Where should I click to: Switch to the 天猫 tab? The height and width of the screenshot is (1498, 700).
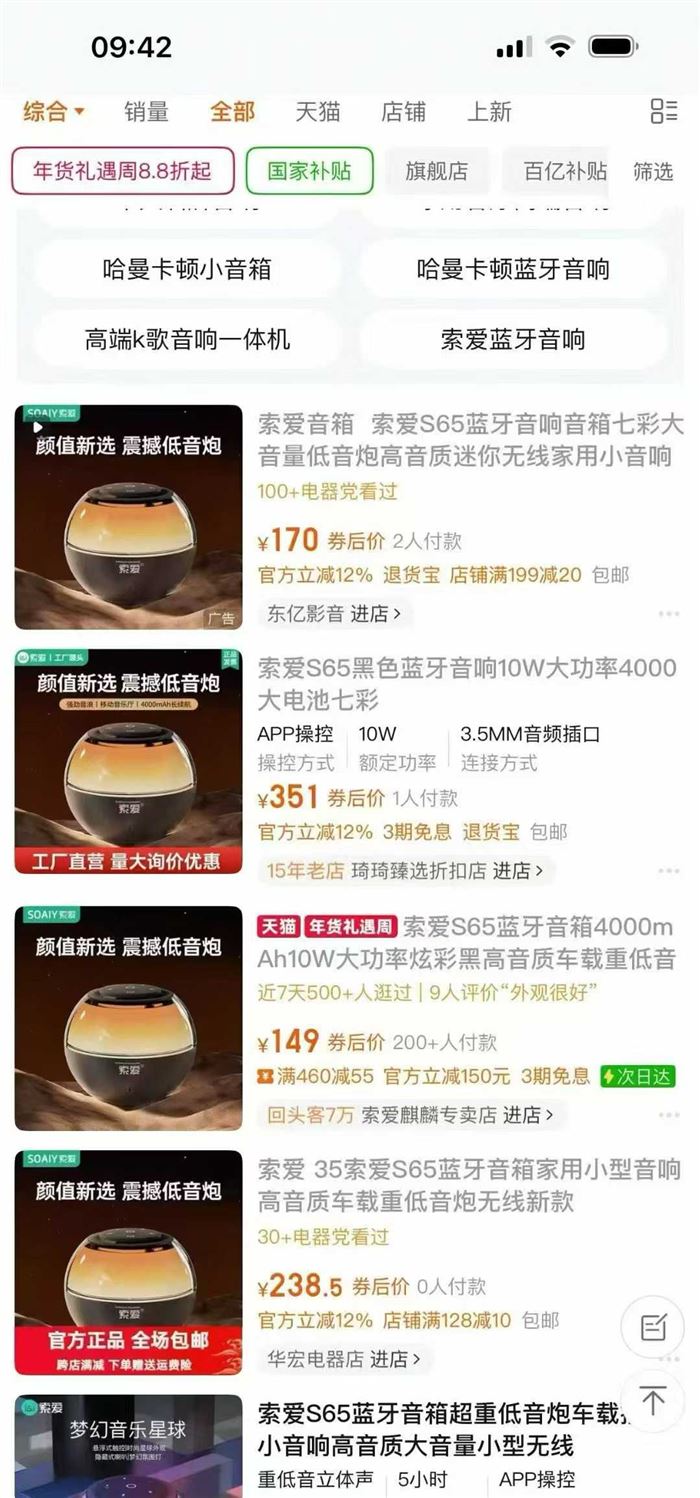[x=317, y=112]
